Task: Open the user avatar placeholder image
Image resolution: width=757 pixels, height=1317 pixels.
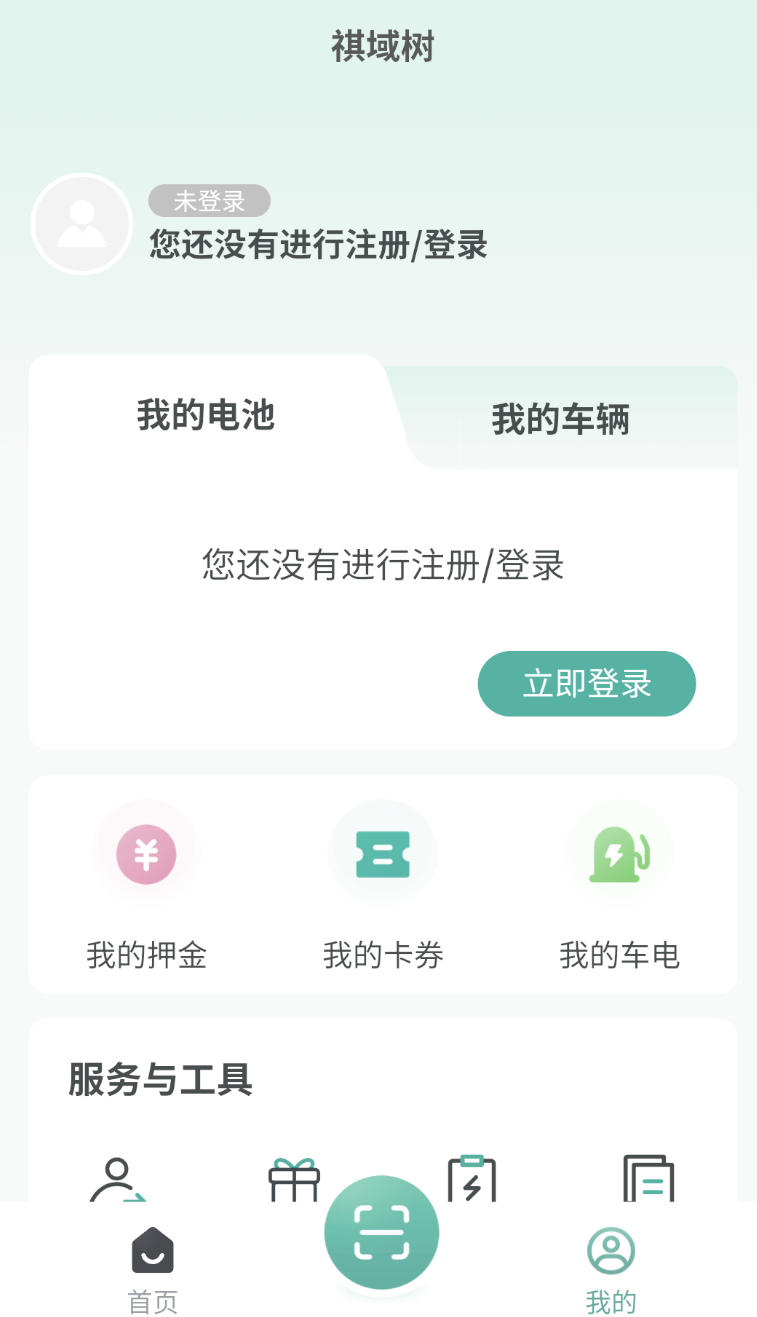Action: (x=81, y=223)
